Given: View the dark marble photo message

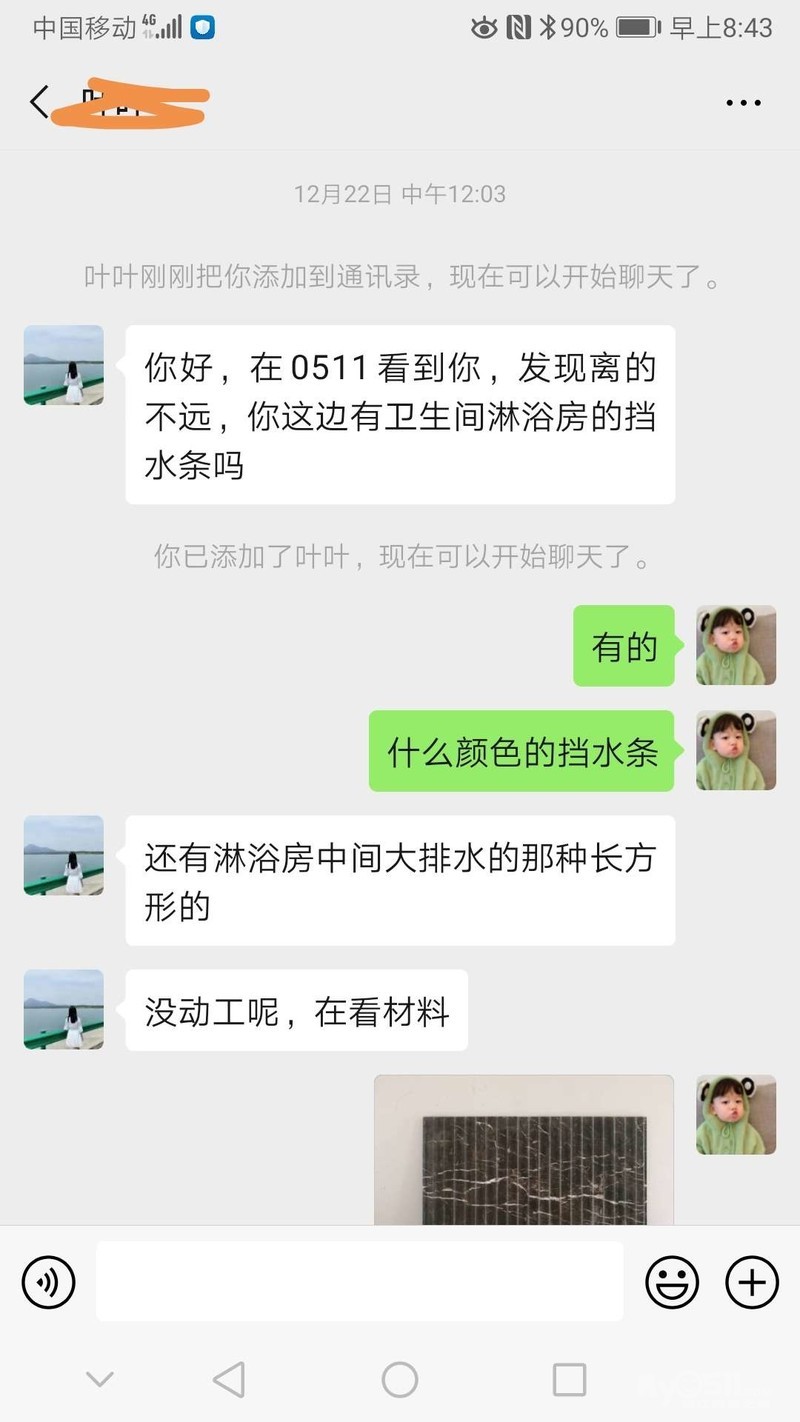Looking at the screenshot, I should [x=523, y=1152].
